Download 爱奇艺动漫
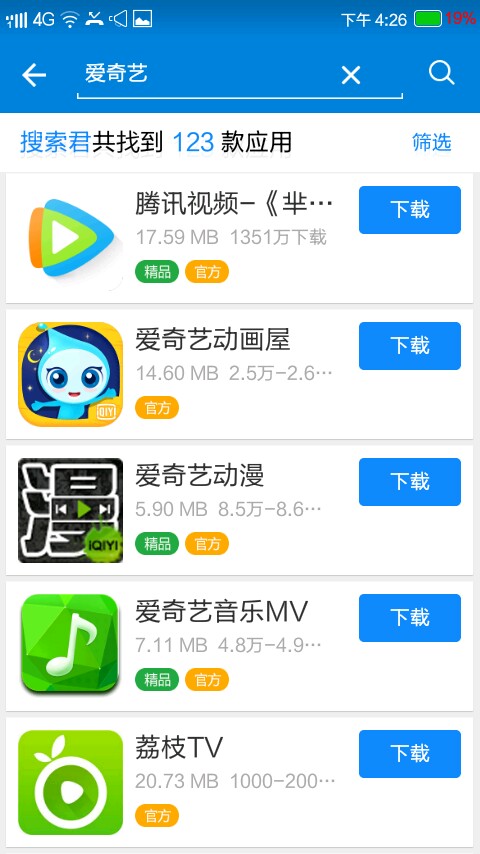480x854 pixels. click(x=410, y=482)
